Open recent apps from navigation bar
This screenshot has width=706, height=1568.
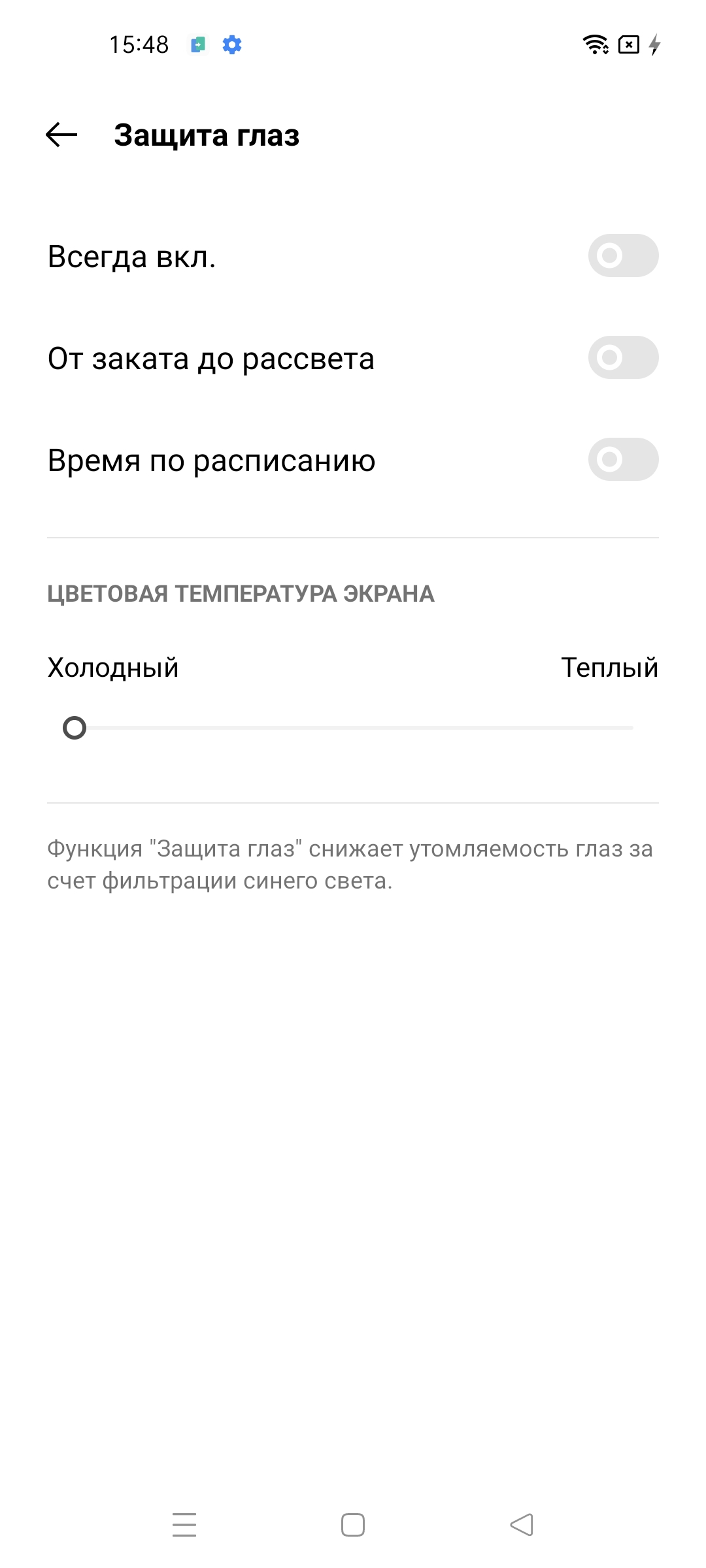pos(184,1525)
